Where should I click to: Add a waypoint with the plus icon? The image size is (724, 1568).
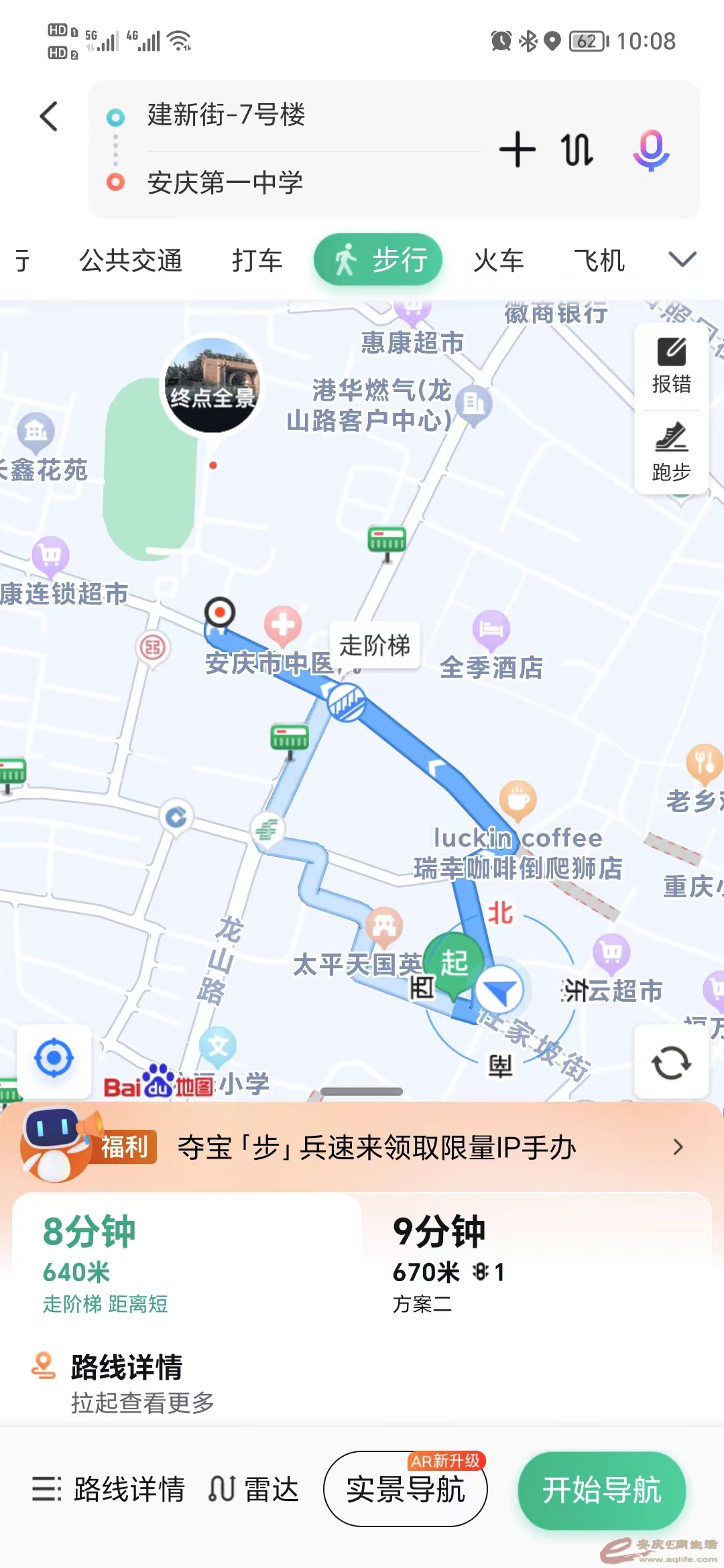click(517, 149)
